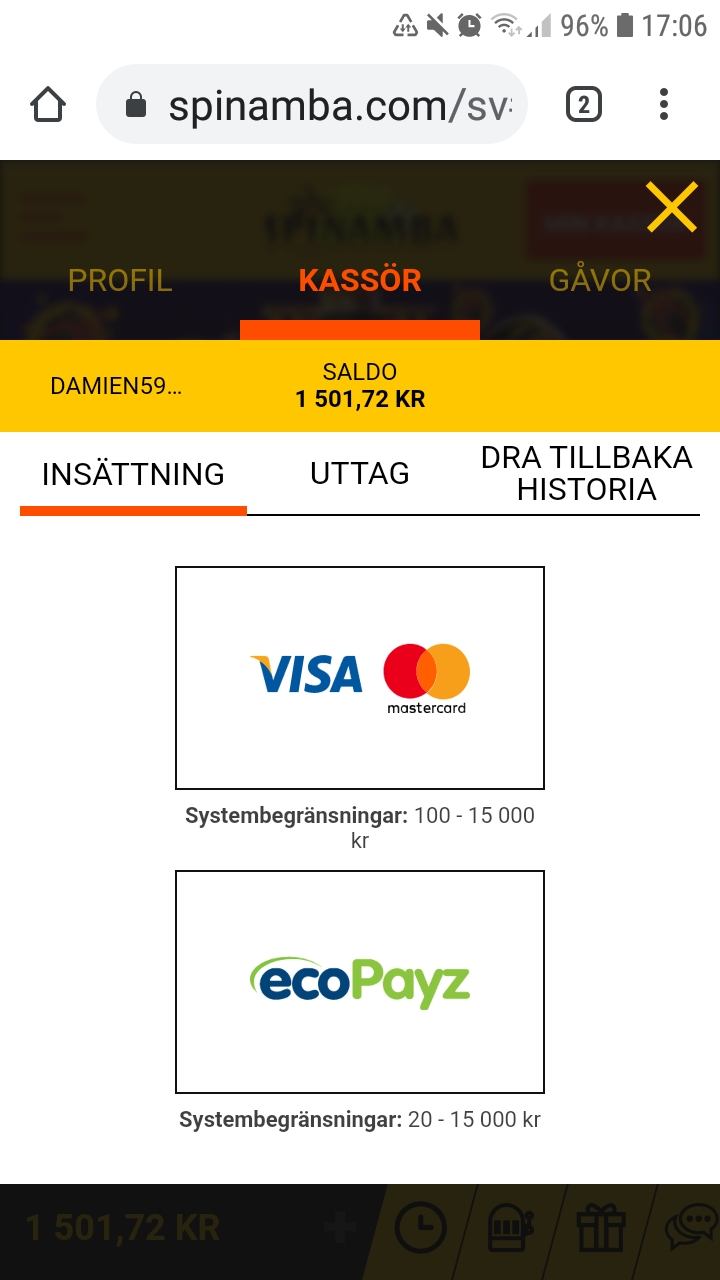The width and height of the screenshot is (720, 1280).
Task: Select the Kassör tab
Action: (x=360, y=281)
